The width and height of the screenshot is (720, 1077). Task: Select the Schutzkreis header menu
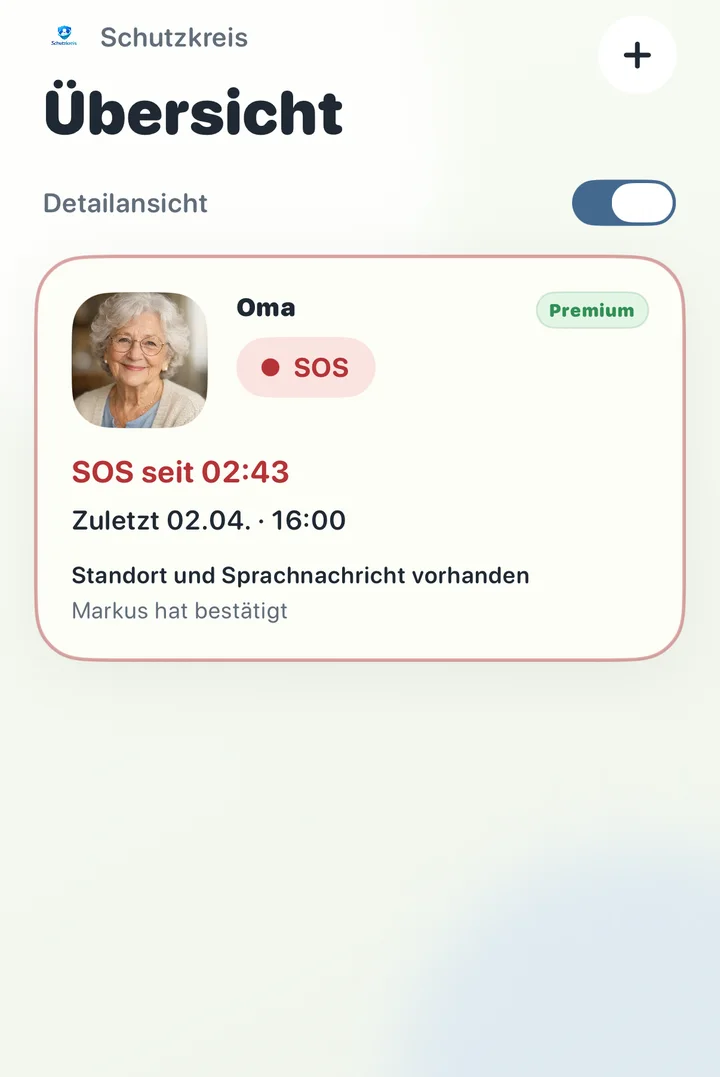[173, 37]
